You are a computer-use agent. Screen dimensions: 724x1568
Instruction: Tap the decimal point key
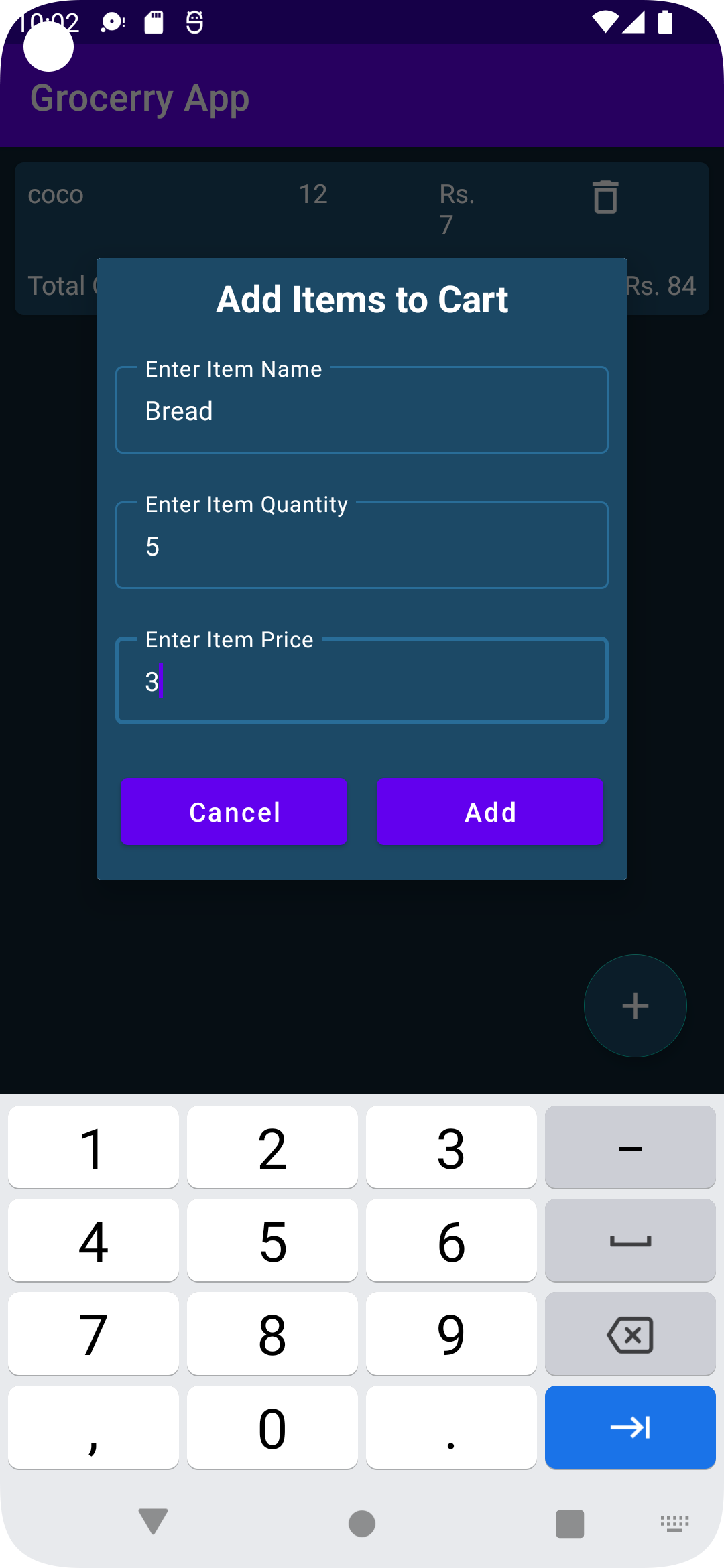tap(451, 1427)
